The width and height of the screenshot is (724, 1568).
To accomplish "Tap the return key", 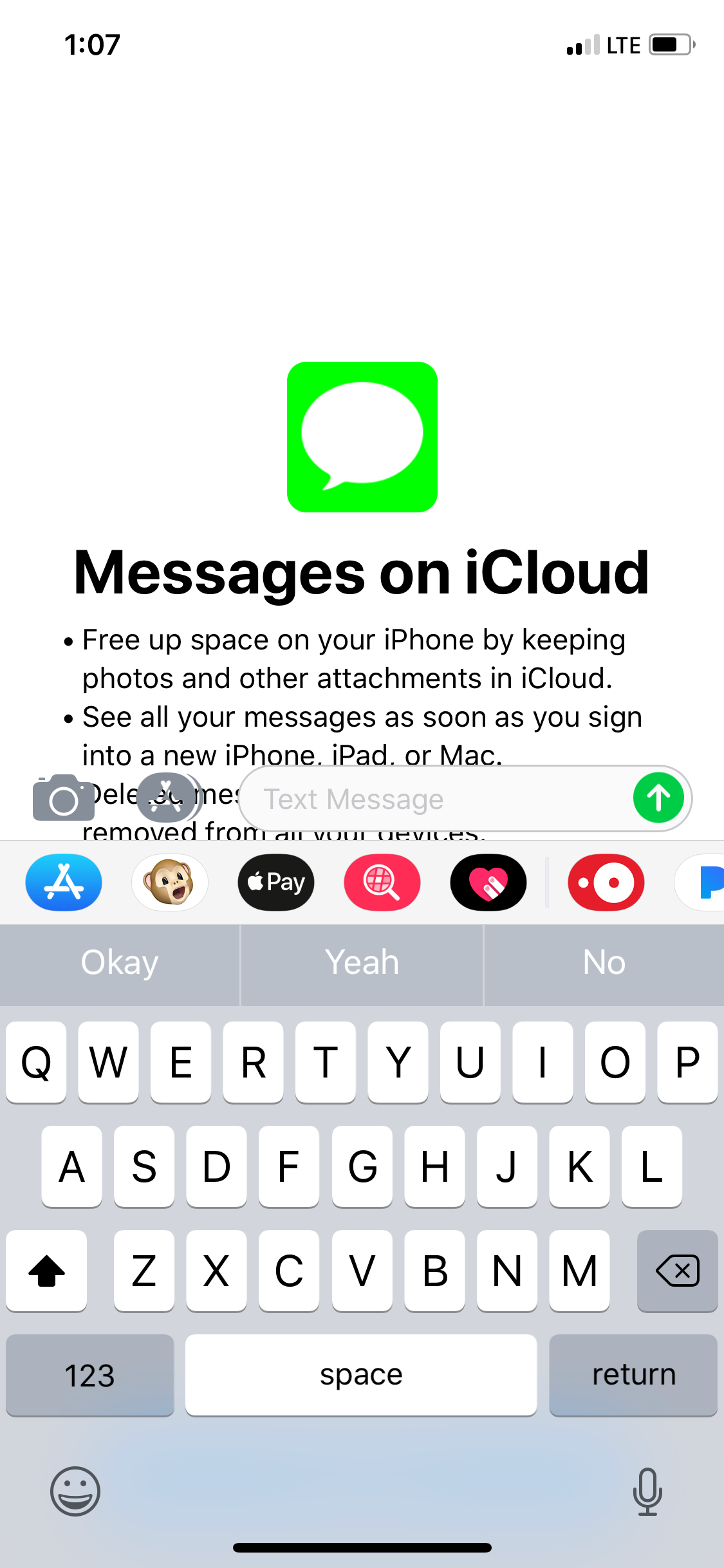I will (x=633, y=1375).
